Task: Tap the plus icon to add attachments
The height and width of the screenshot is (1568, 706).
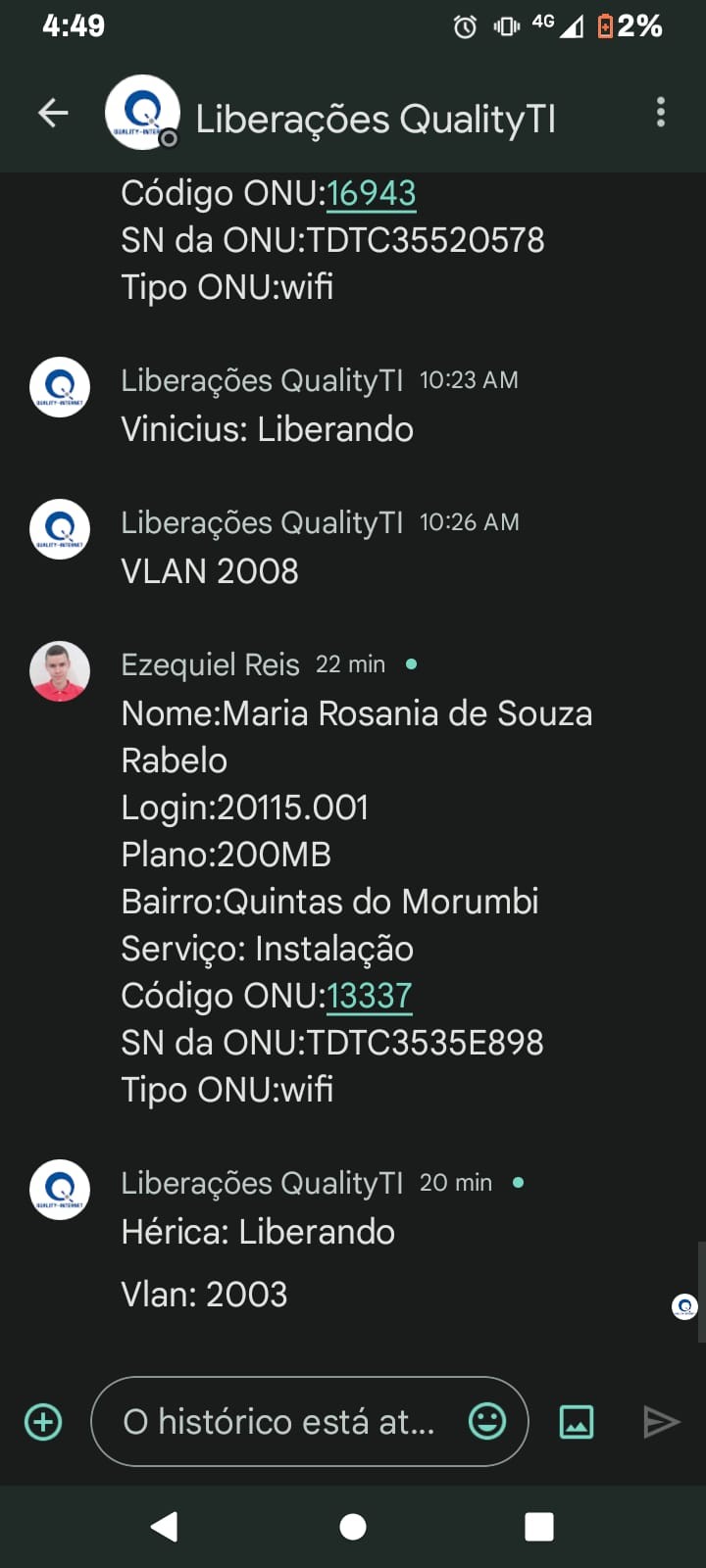Action: point(43,1422)
